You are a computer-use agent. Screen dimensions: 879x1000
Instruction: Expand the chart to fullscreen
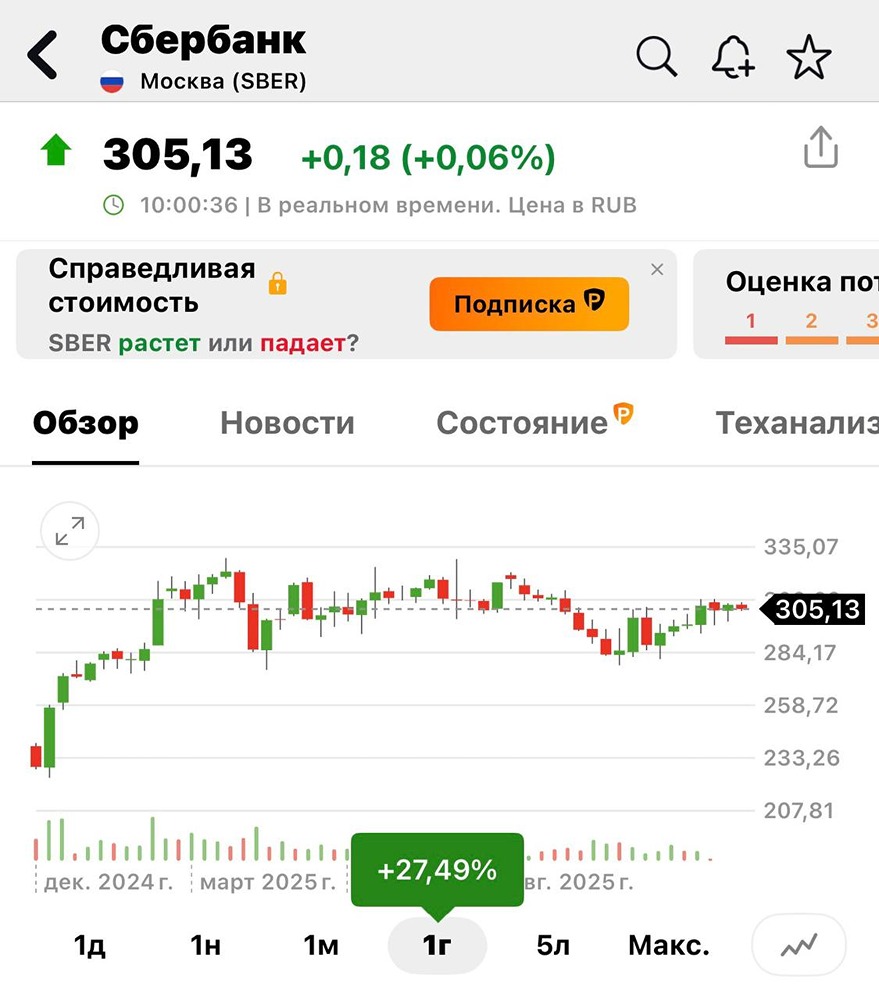point(68,531)
